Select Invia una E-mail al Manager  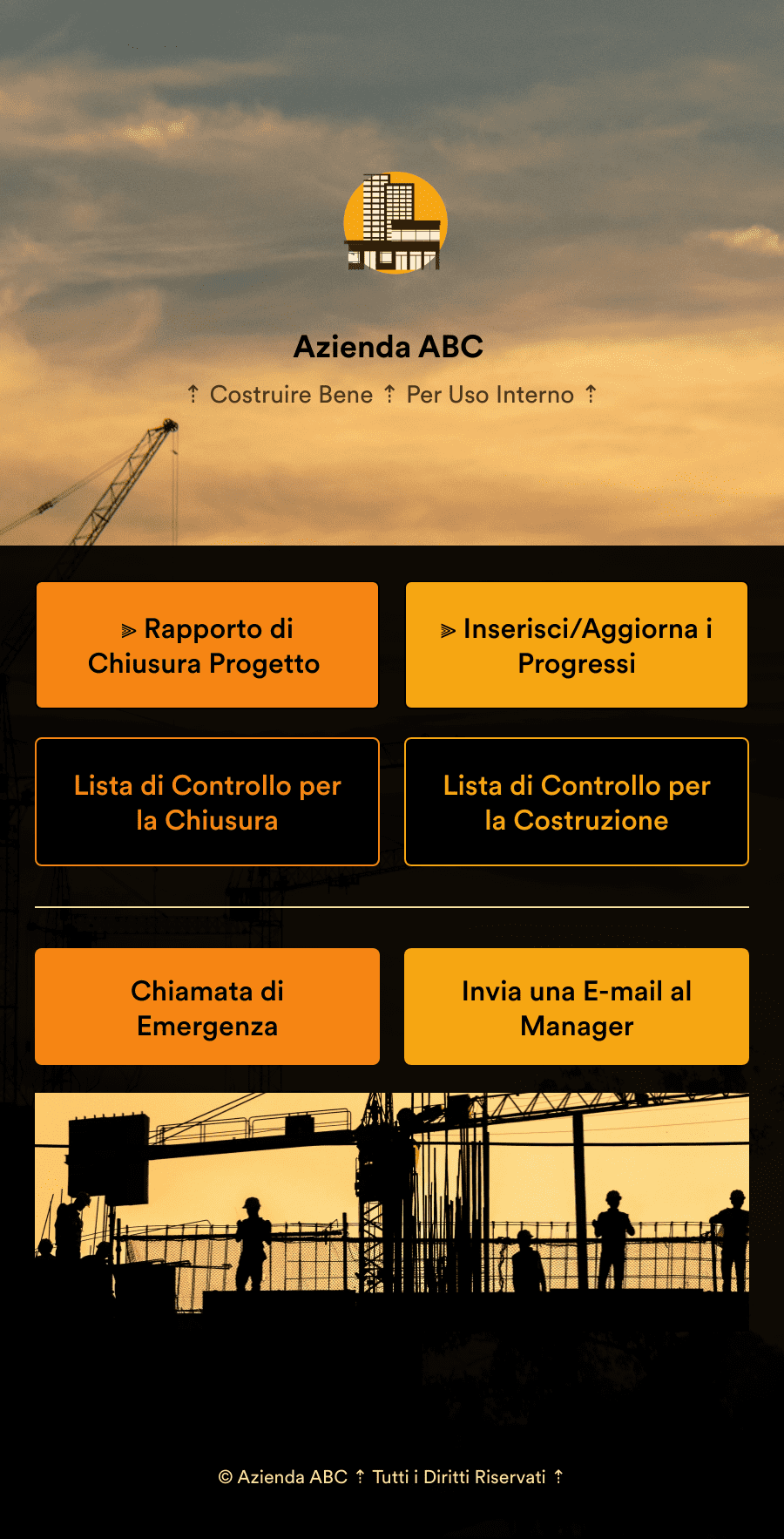[x=577, y=1007]
